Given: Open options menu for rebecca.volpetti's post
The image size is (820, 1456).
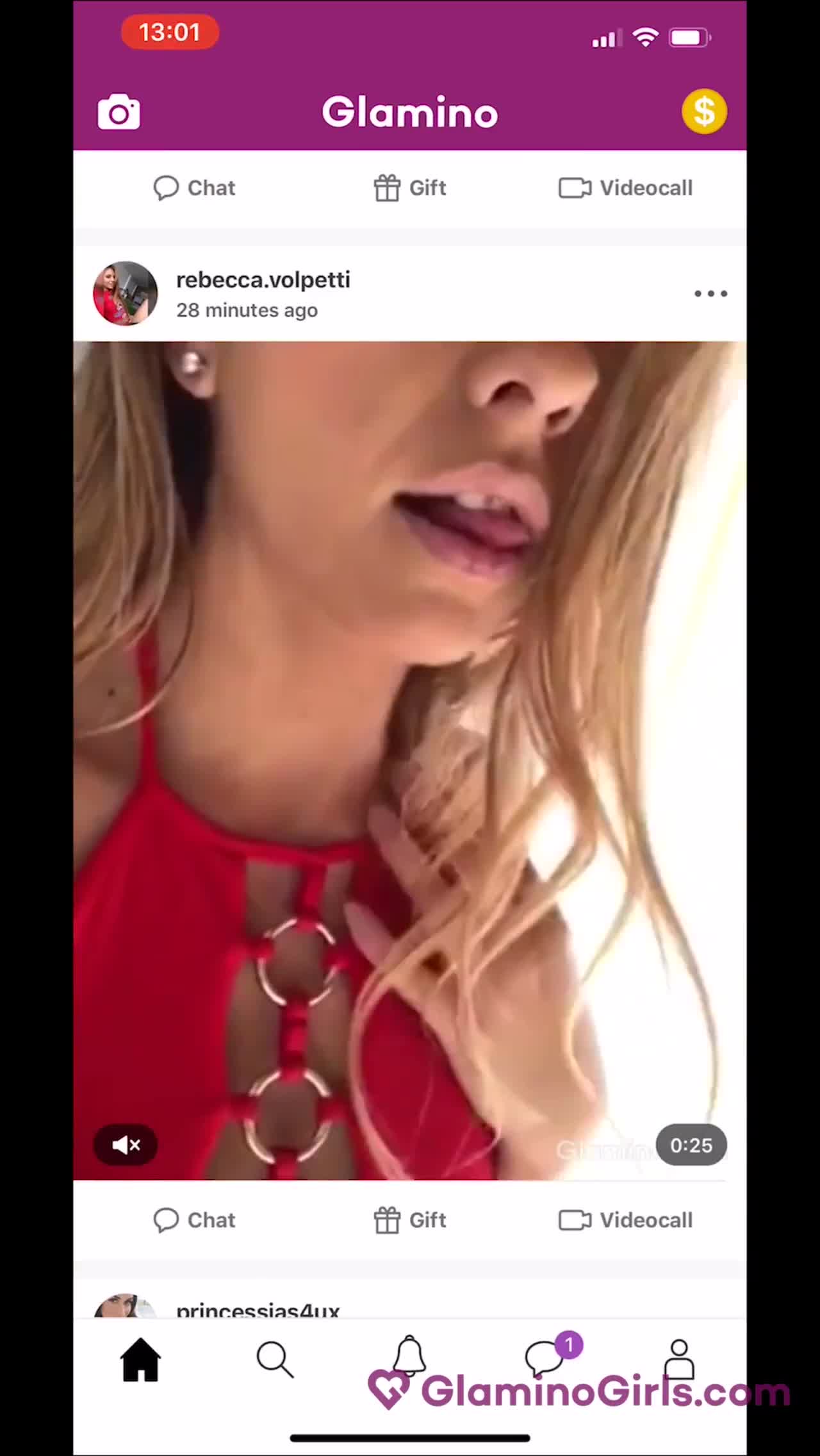Looking at the screenshot, I should coord(710,294).
